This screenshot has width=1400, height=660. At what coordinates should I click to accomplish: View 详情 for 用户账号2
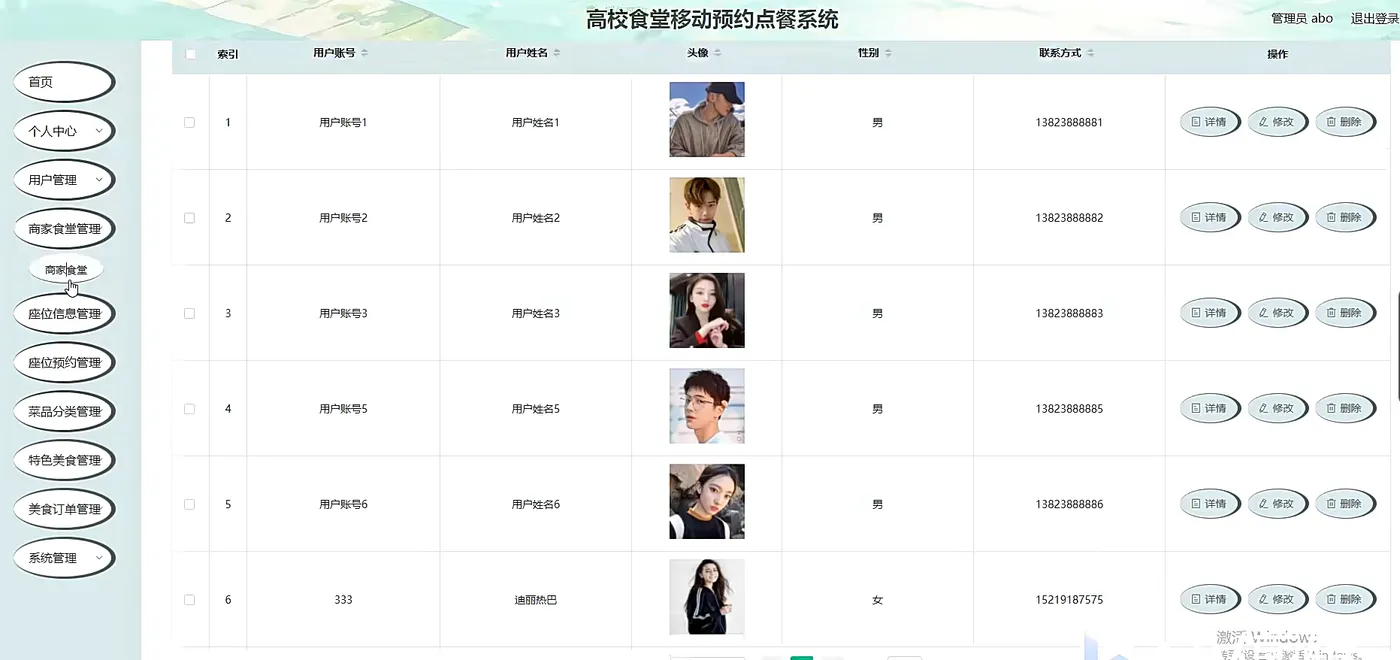(1210, 217)
